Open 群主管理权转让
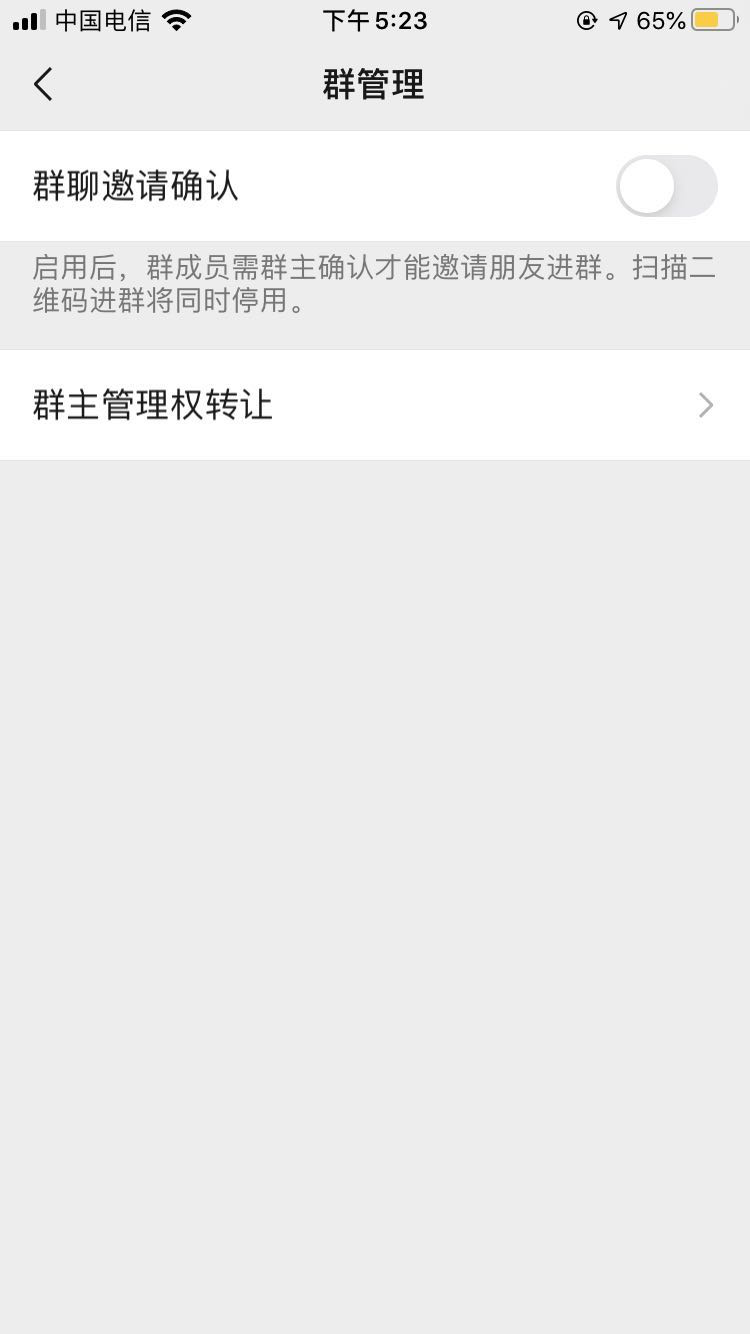The height and width of the screenshot is (1334, 750). (375, 405)
